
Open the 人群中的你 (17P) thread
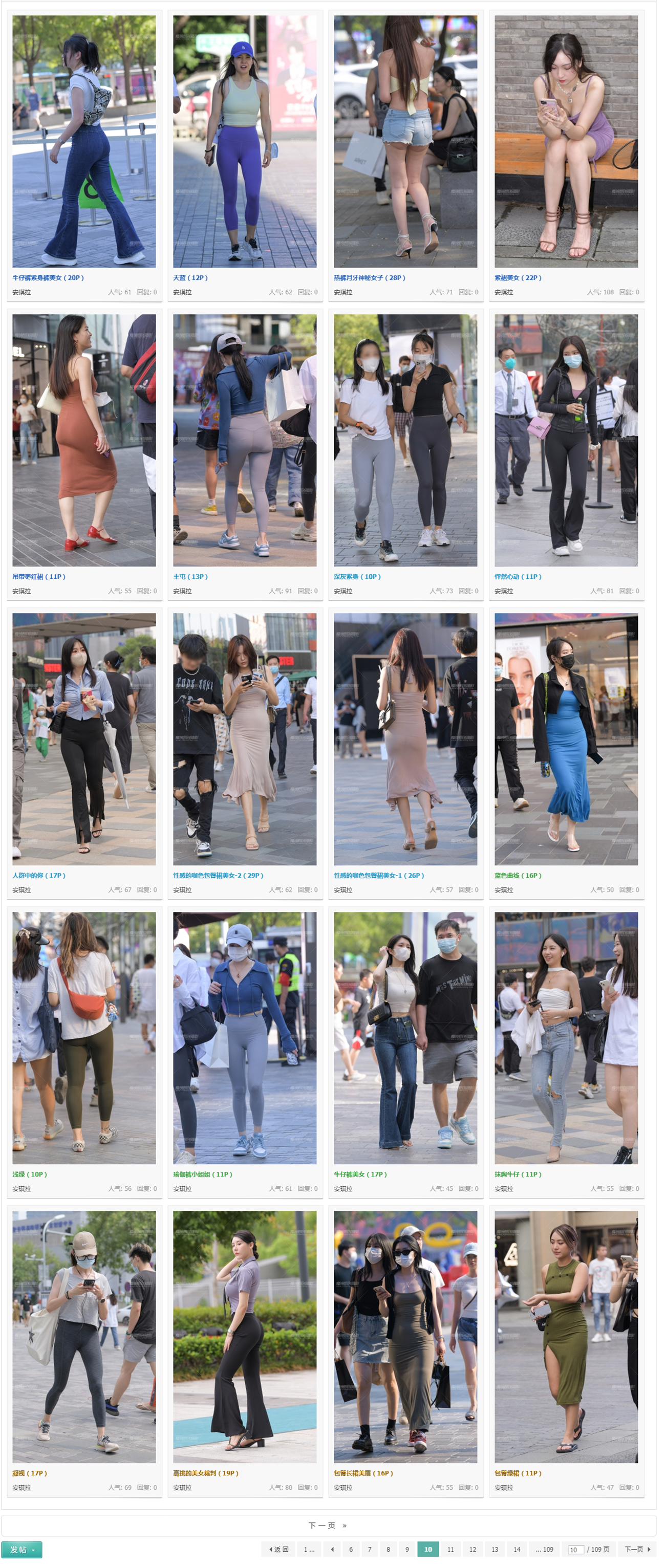pyautogui.click(x=39, y=875)
